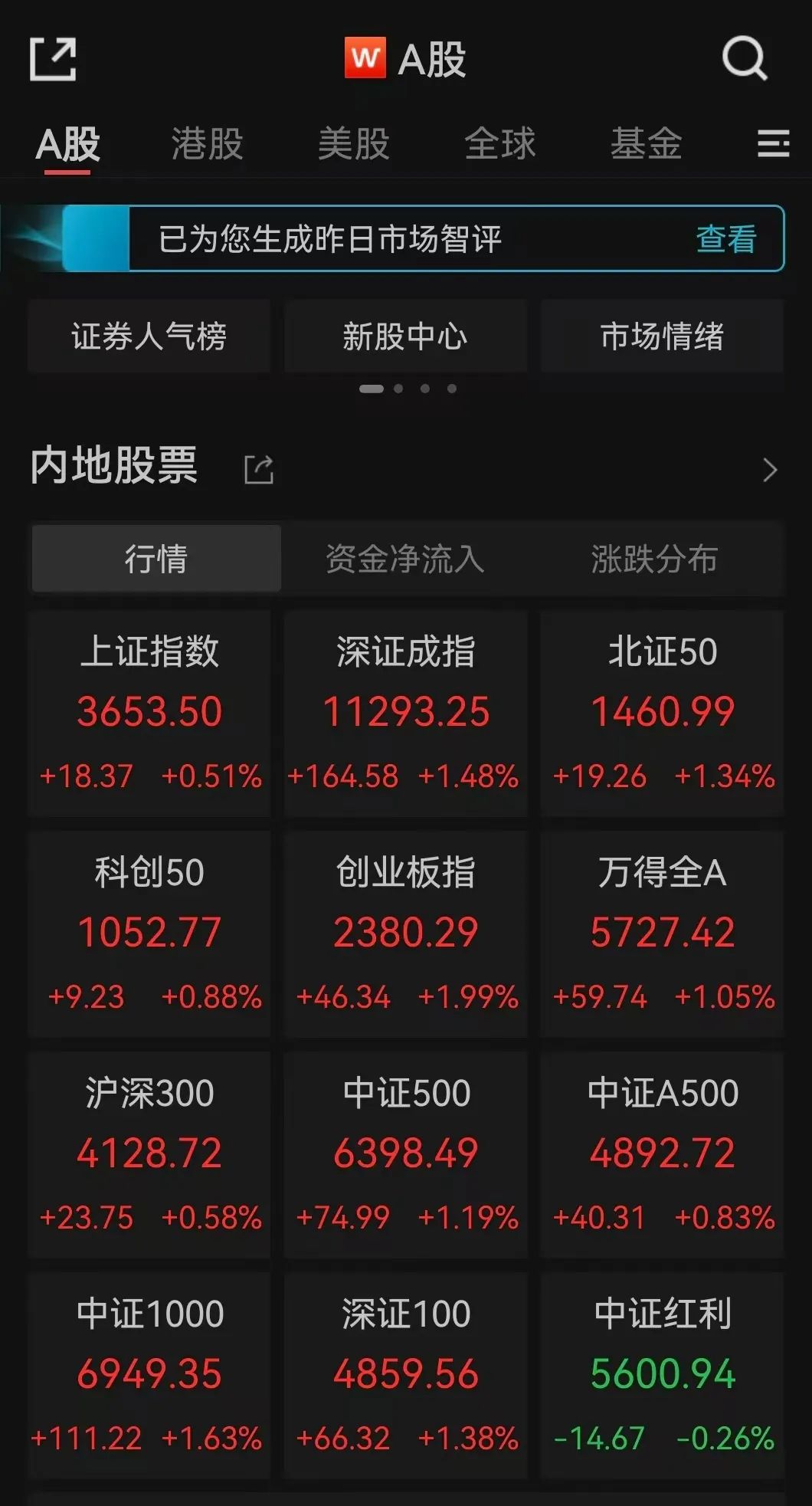
Task: Open the 创业板指 index card
Action: 405,934
